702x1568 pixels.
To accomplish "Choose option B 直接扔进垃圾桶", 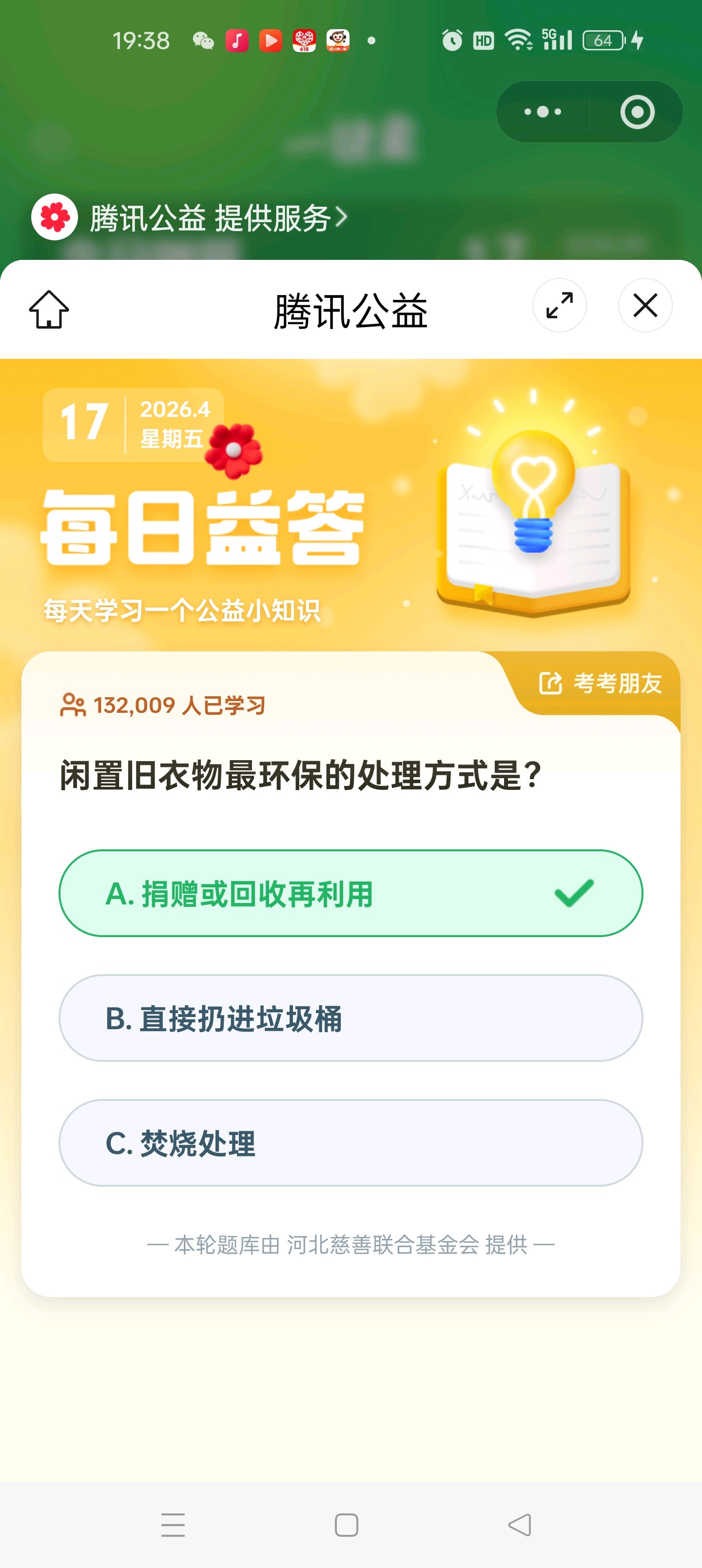I will 351,1018.
